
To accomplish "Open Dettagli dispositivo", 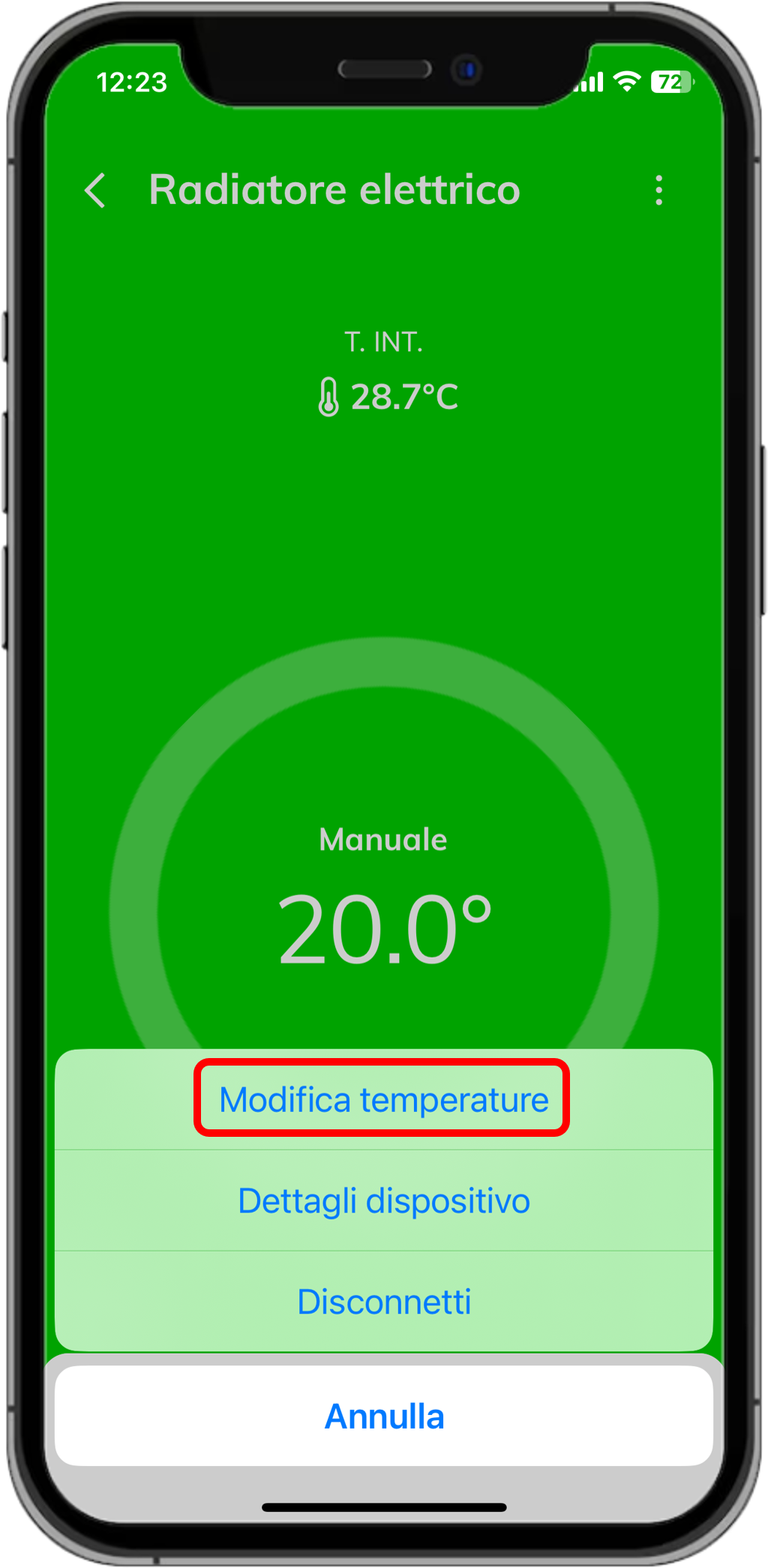I will pos(383,1201).
